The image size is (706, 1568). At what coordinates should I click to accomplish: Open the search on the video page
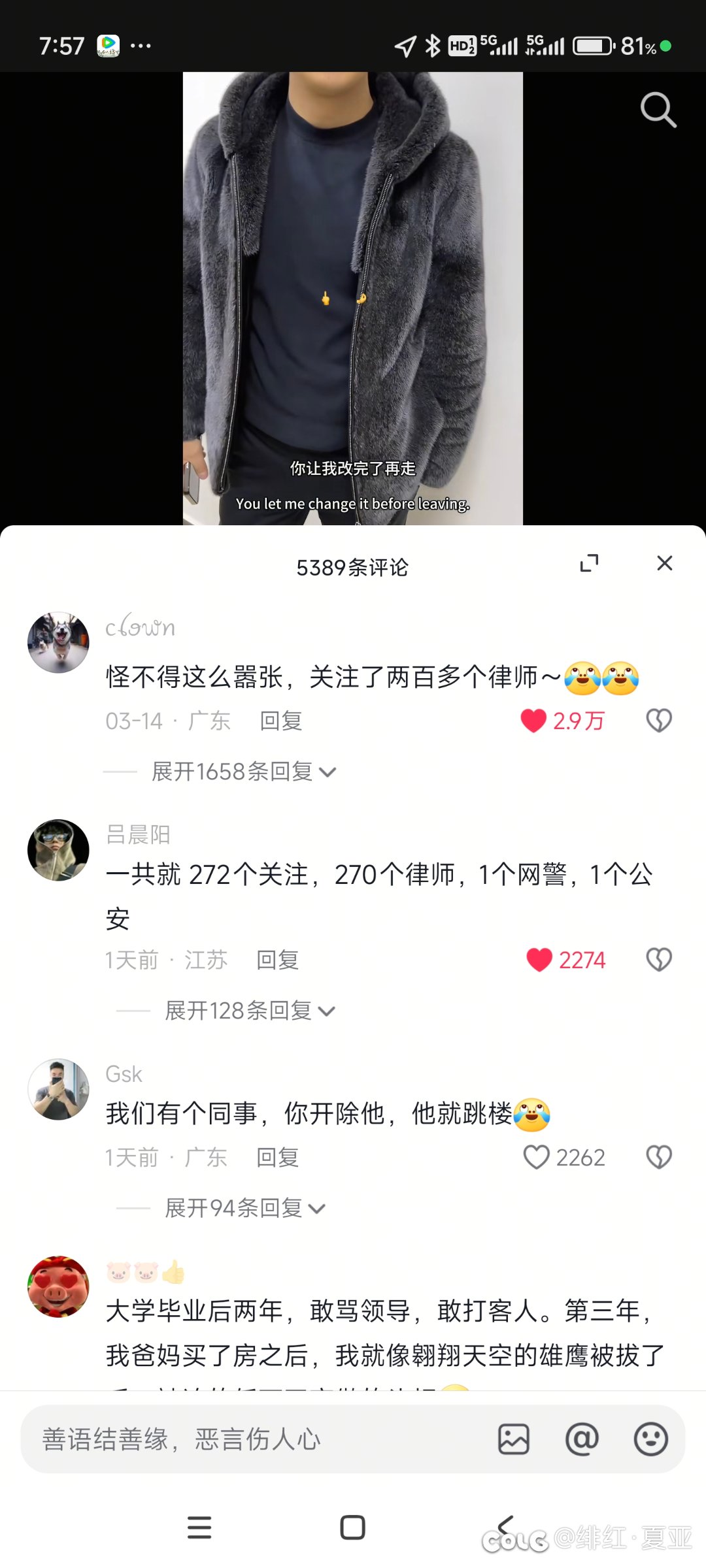(658, 109)
